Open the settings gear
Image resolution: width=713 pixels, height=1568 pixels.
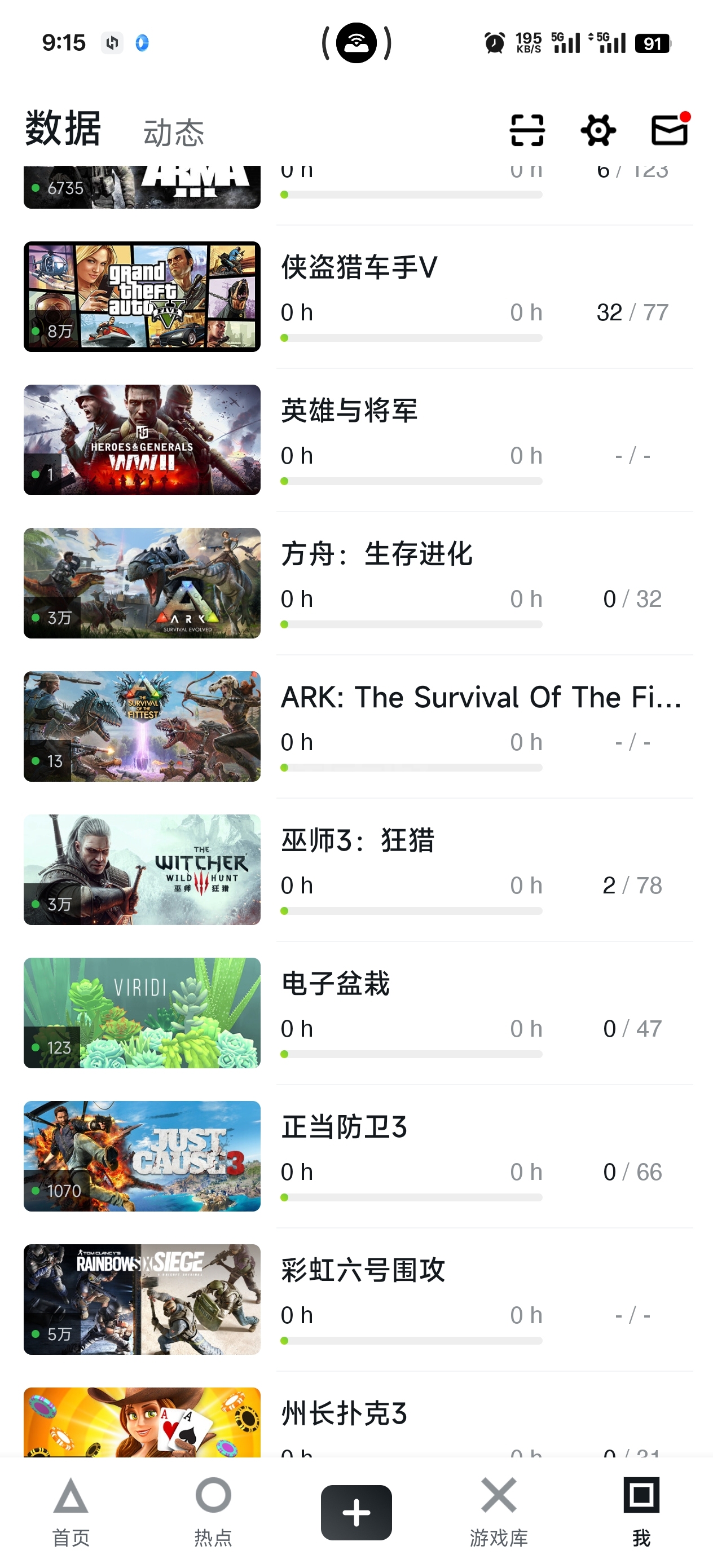598,130
